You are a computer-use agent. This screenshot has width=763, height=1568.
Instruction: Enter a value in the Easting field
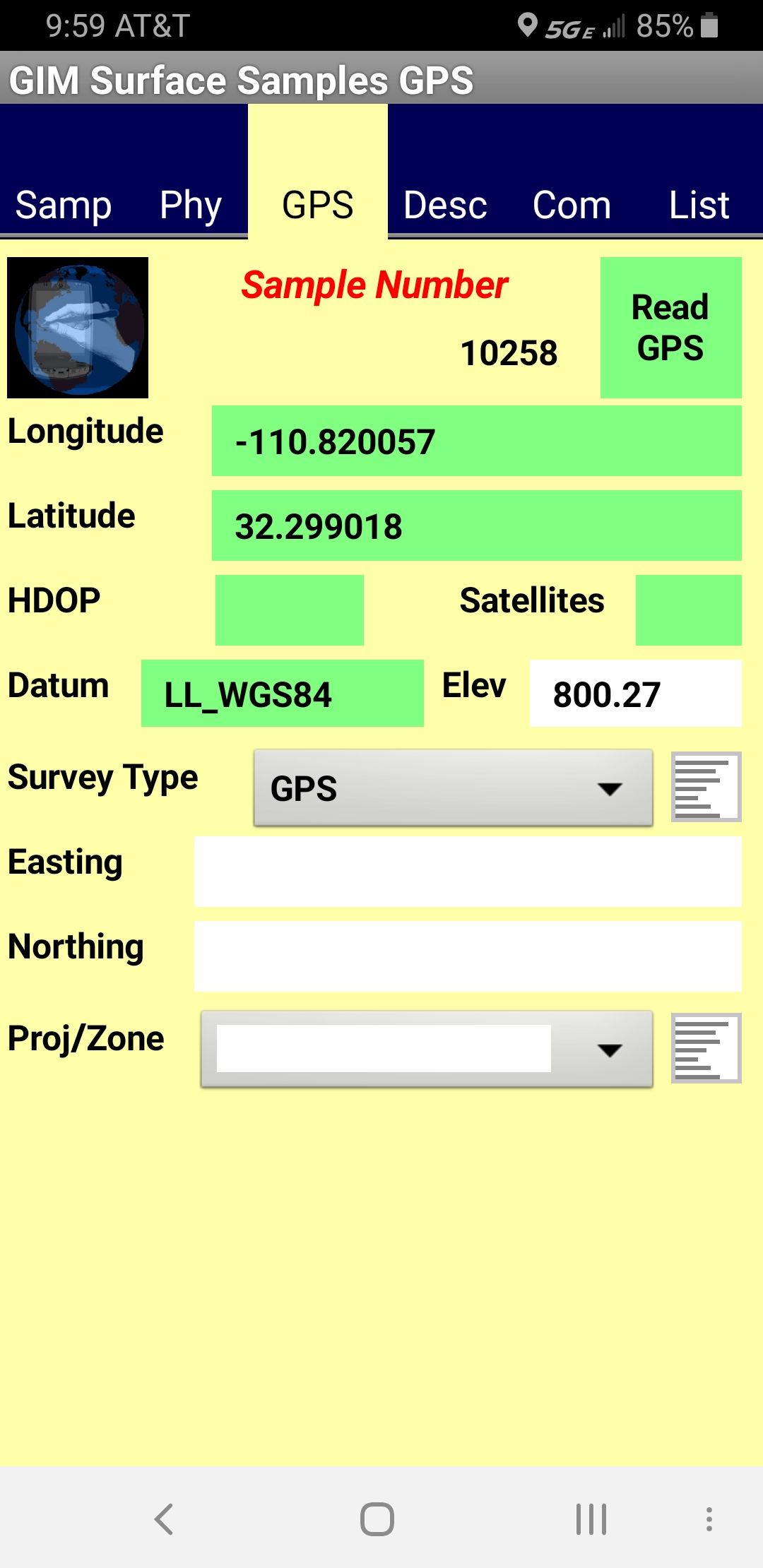click(468, 872)
